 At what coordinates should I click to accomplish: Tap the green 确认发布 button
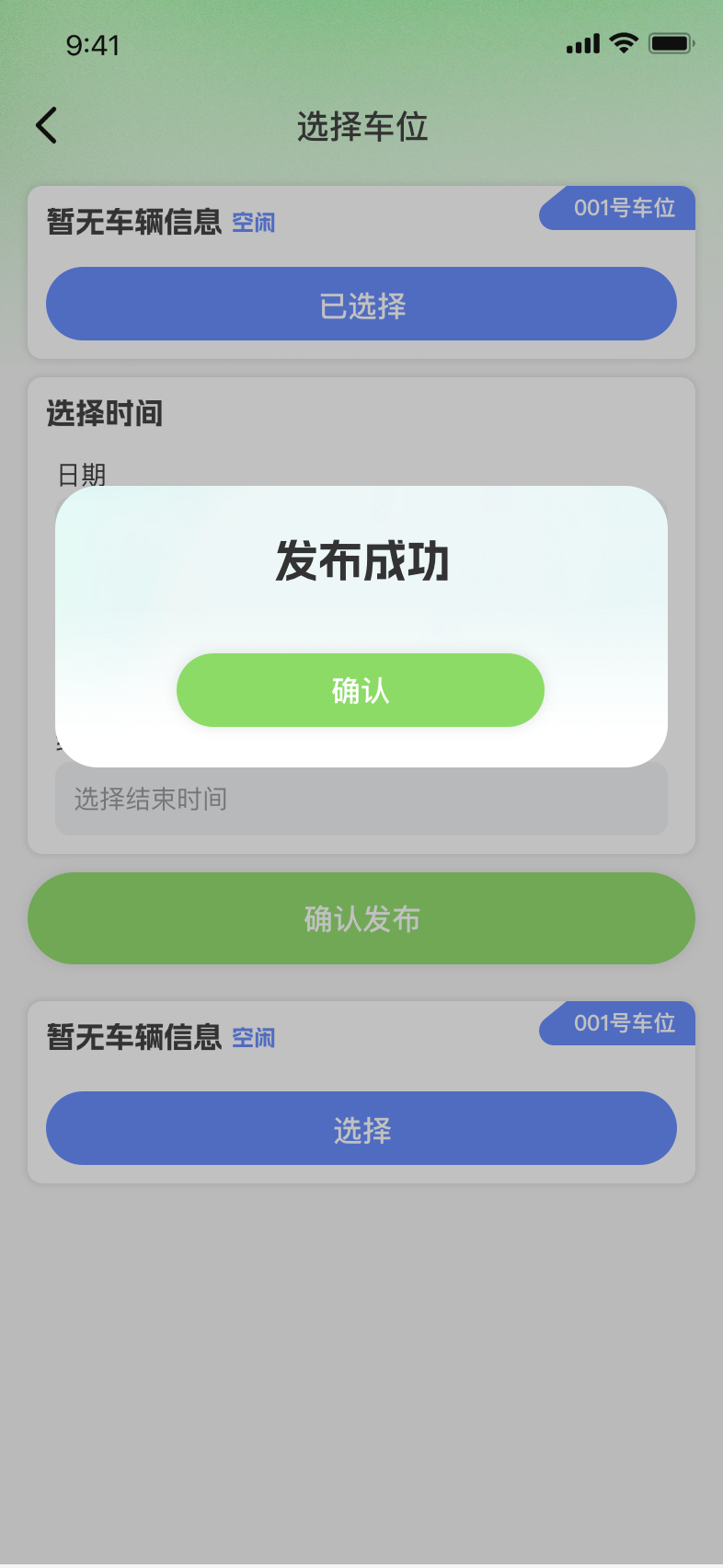pyautogui.click(x=361, y=918)
